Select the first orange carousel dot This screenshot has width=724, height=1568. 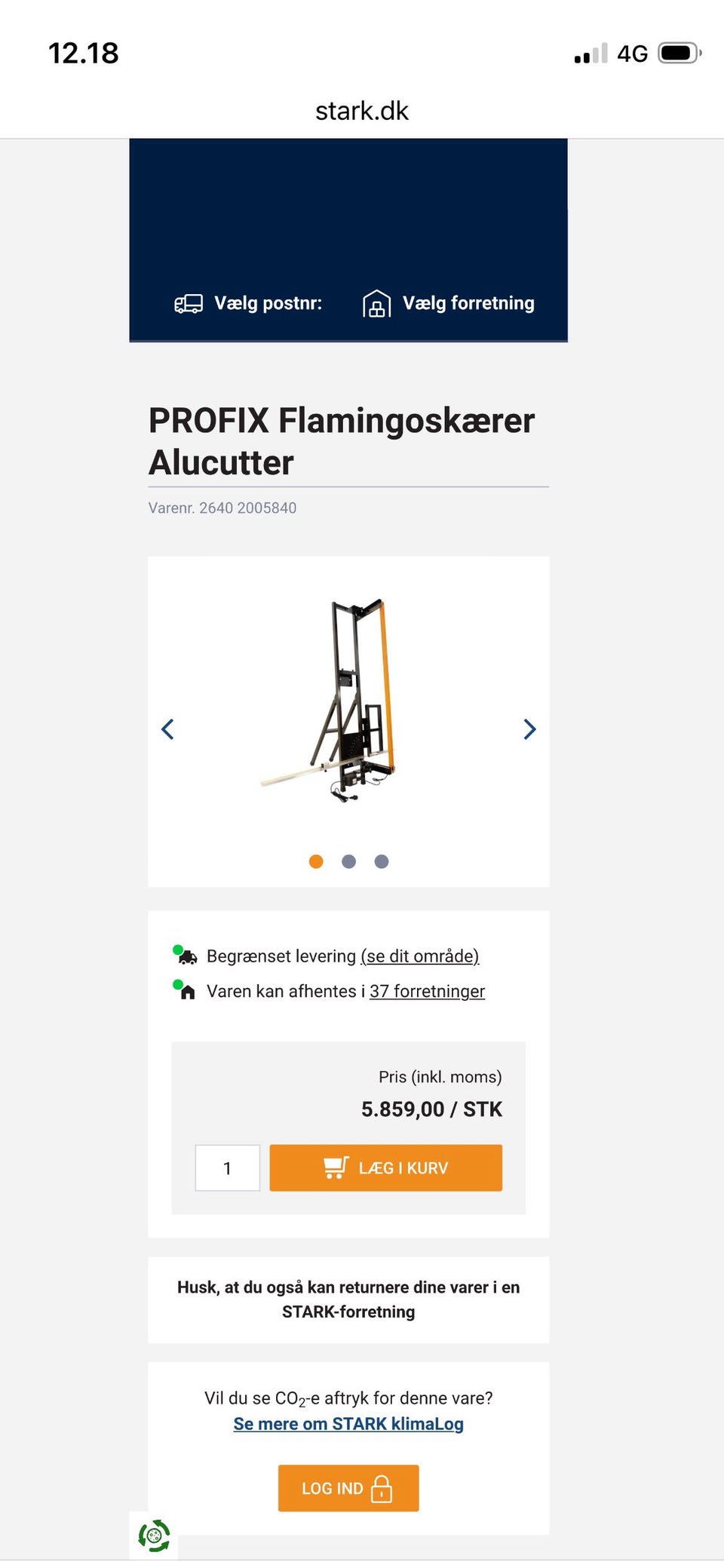point(315,861)
